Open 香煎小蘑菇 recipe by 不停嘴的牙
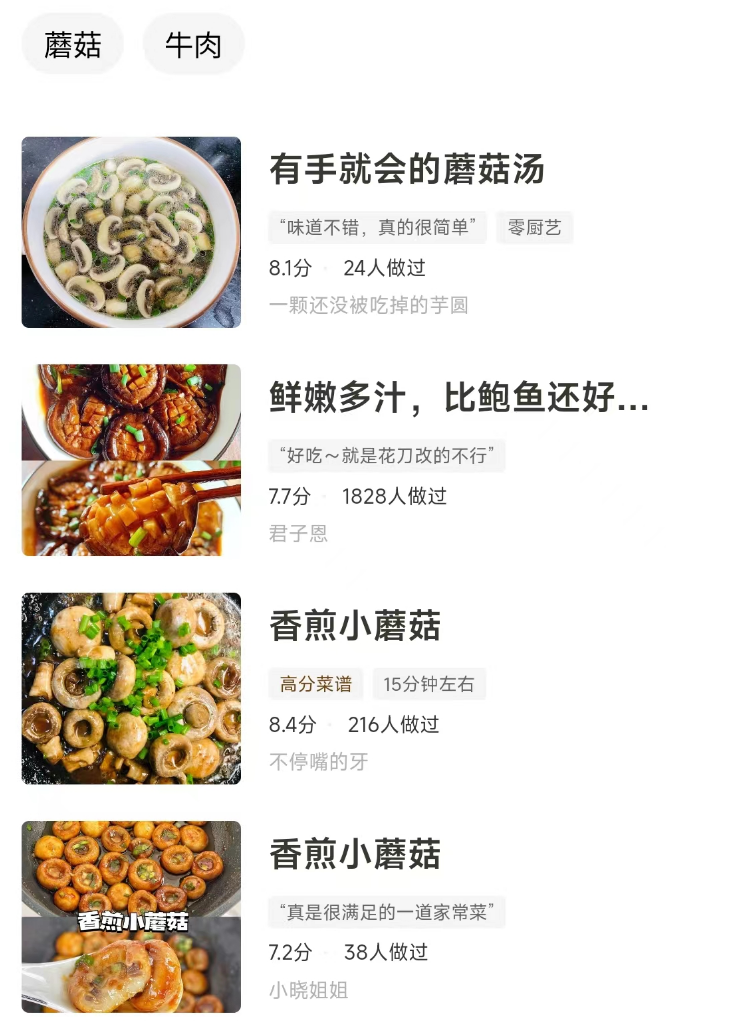This screenshot has width=736, height=1030. 355,627
